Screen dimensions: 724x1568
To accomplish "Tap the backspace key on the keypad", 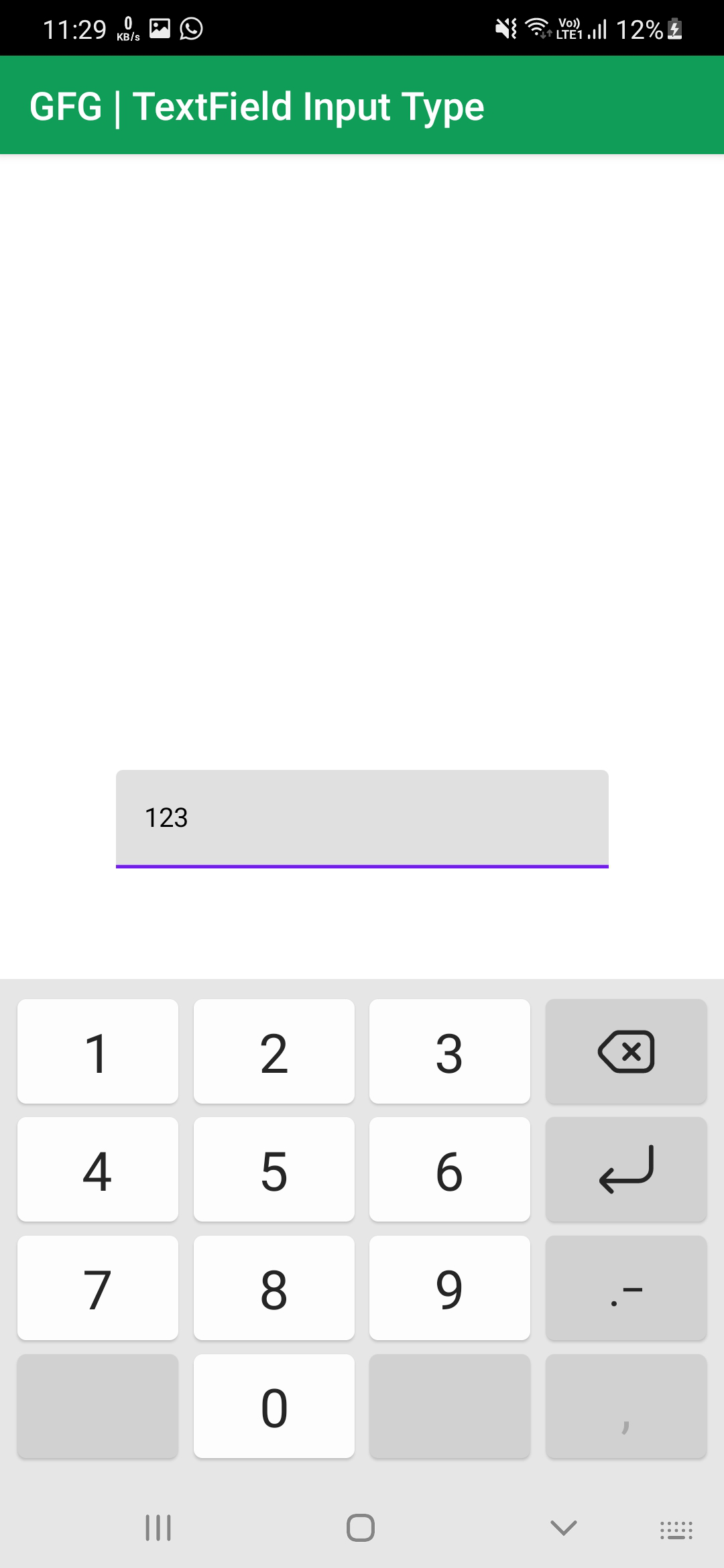I will pyautogui.click(x=625, y=1051).
